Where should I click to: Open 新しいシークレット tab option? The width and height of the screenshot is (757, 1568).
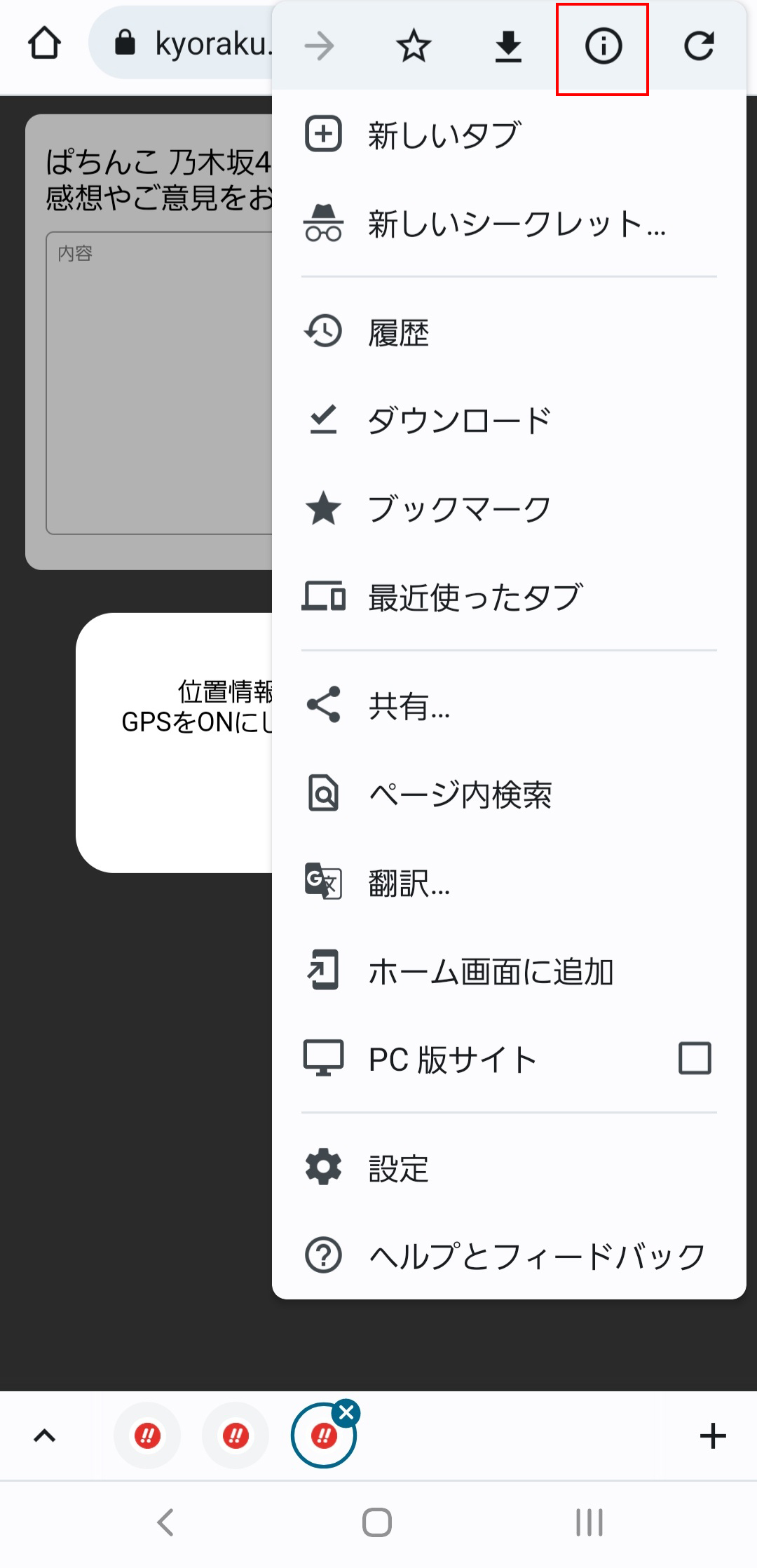[509, 224]
